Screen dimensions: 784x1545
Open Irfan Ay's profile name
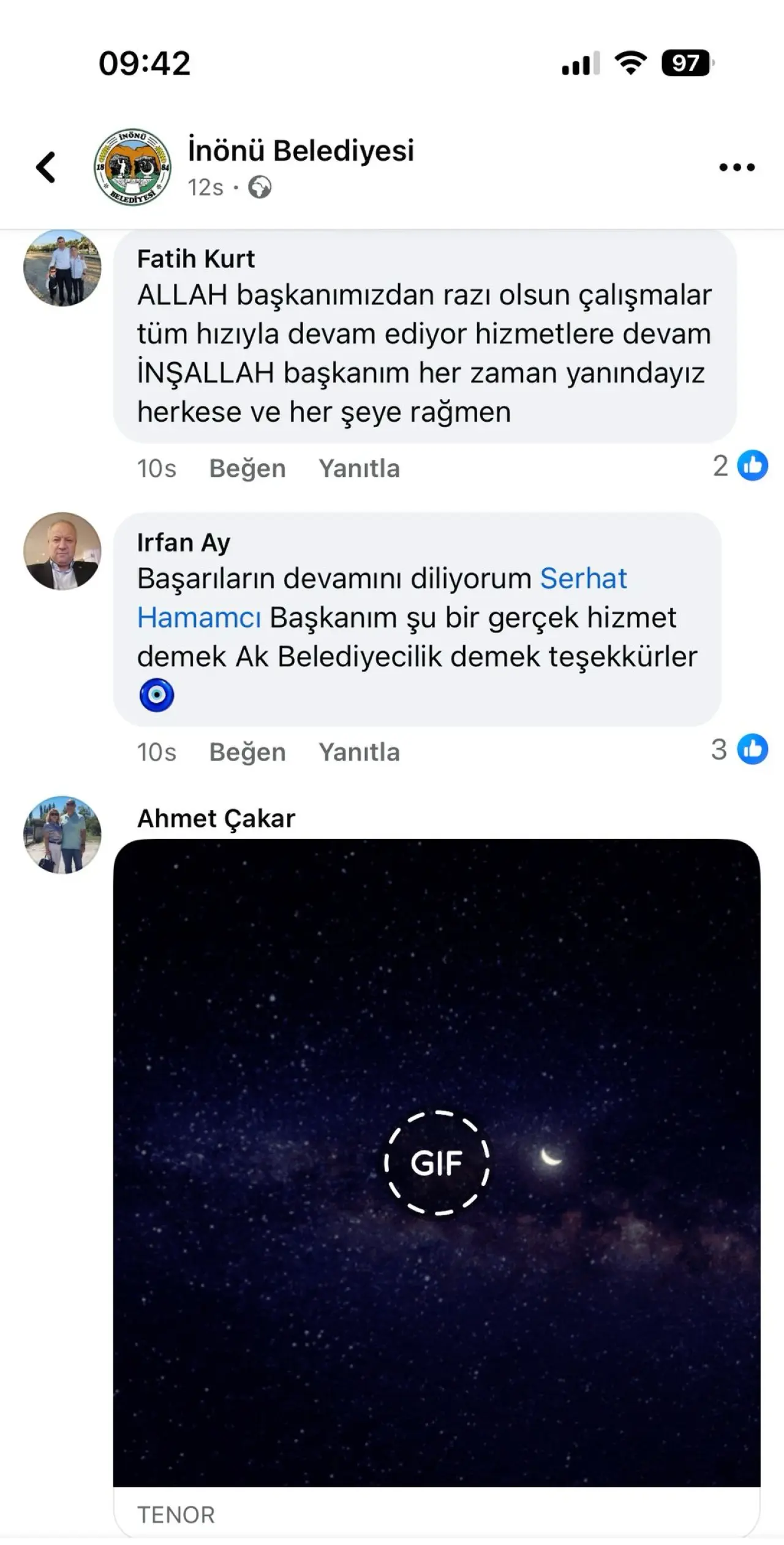click(183, 543)
